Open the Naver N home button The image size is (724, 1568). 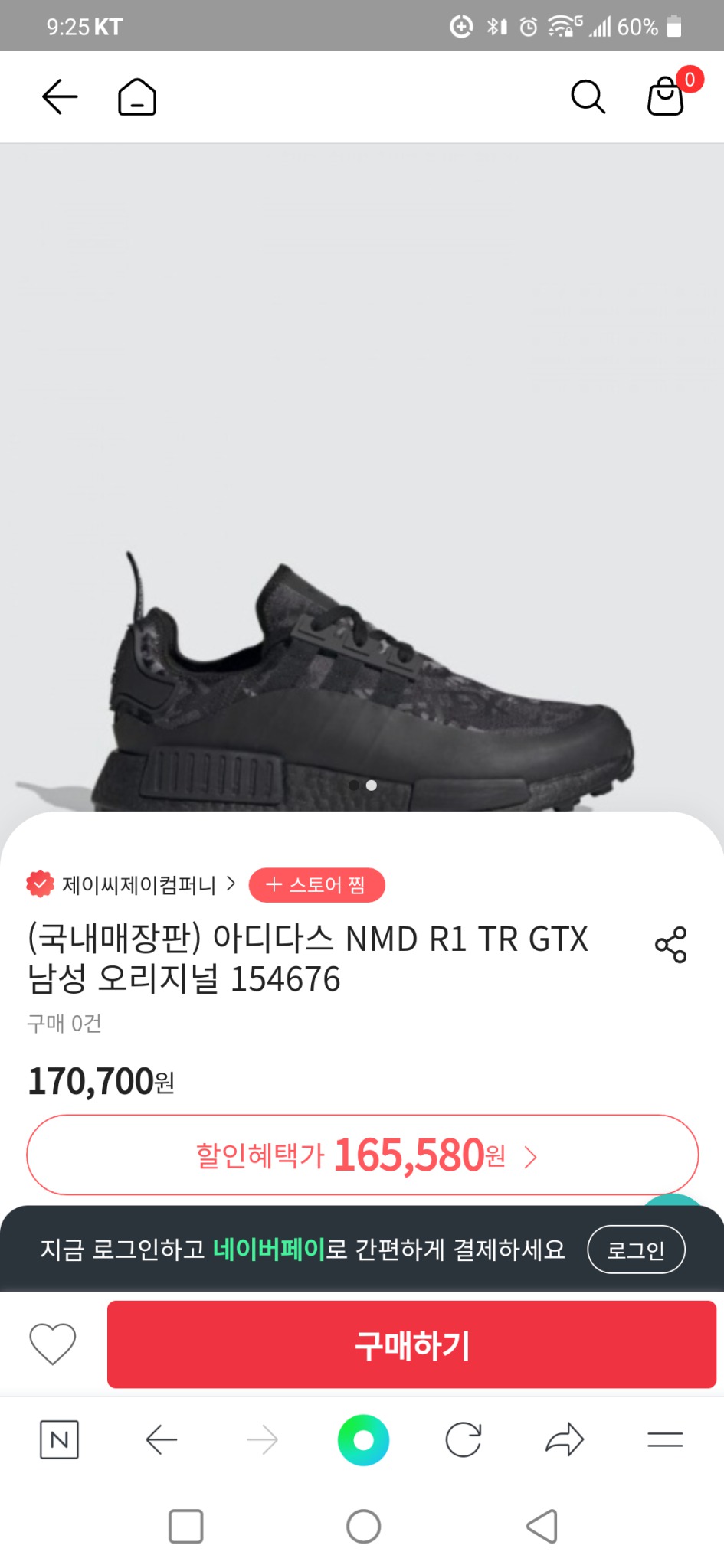coord(59,1440)
